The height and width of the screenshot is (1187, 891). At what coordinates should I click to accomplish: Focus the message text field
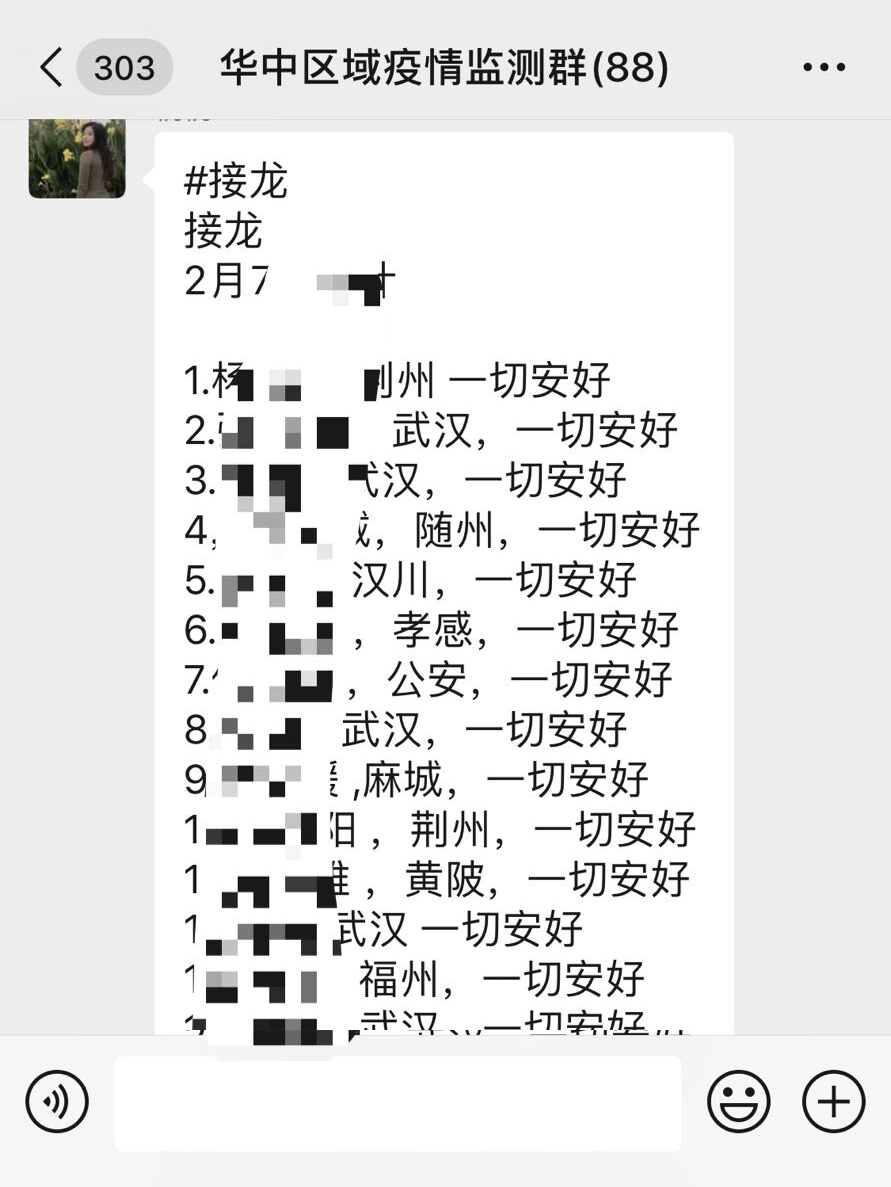pos(397,1102)
